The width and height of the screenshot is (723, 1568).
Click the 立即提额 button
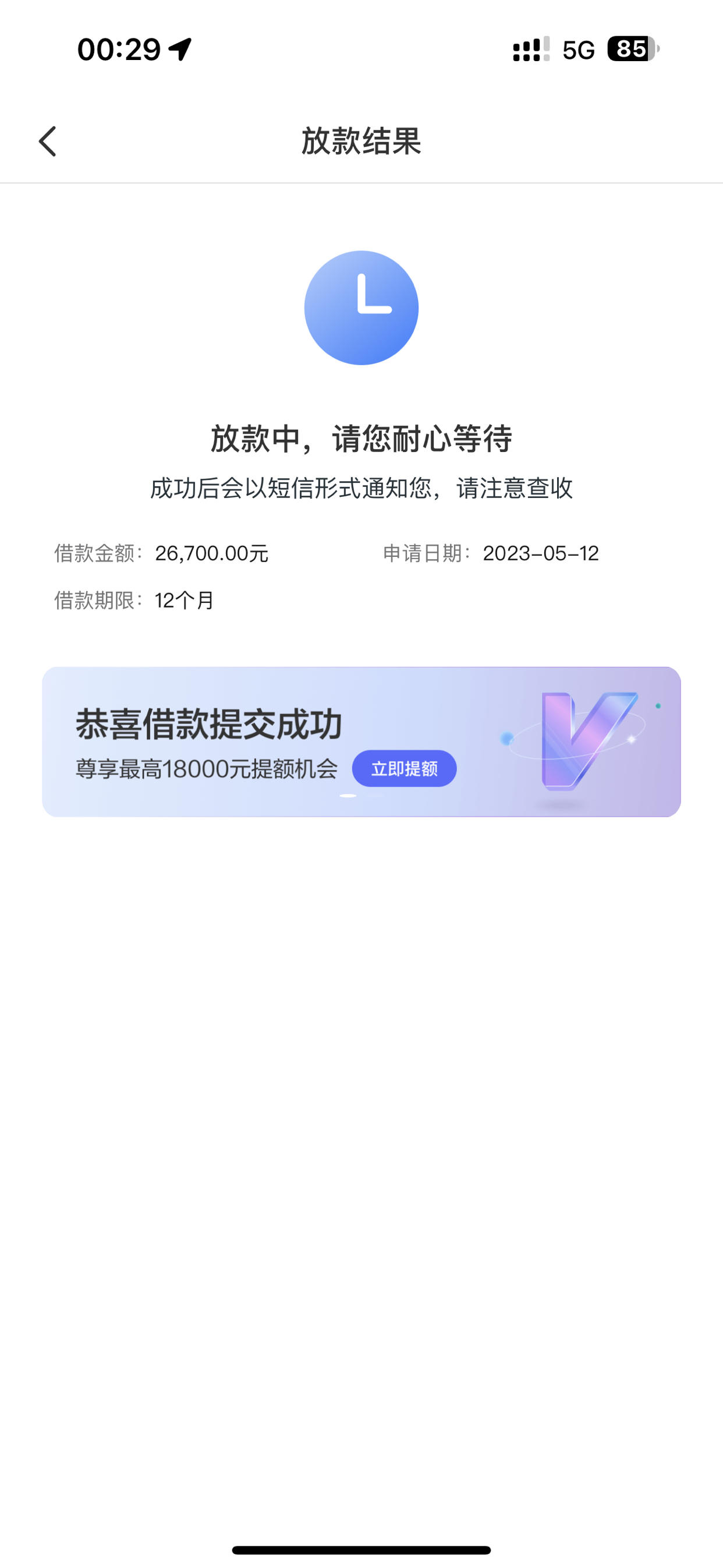(405, 769)
